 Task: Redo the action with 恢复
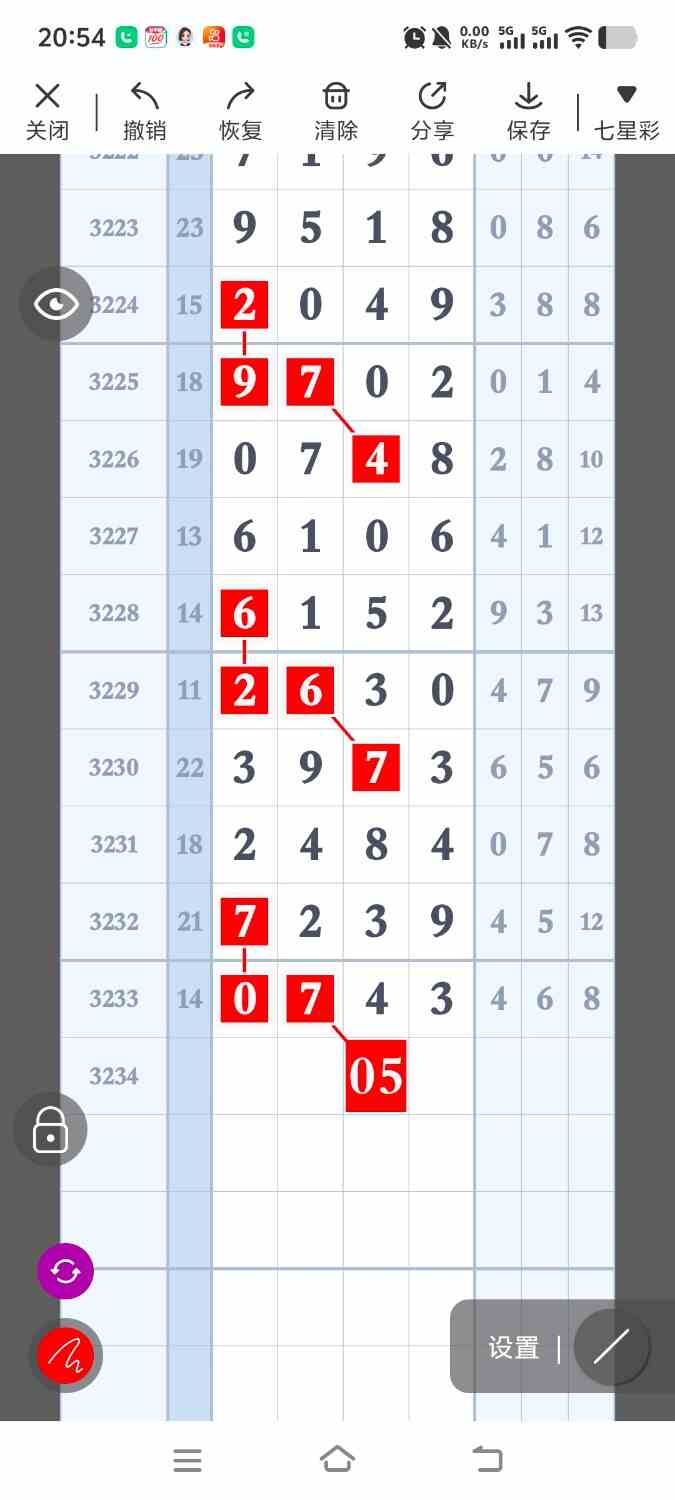pos(240,111)
